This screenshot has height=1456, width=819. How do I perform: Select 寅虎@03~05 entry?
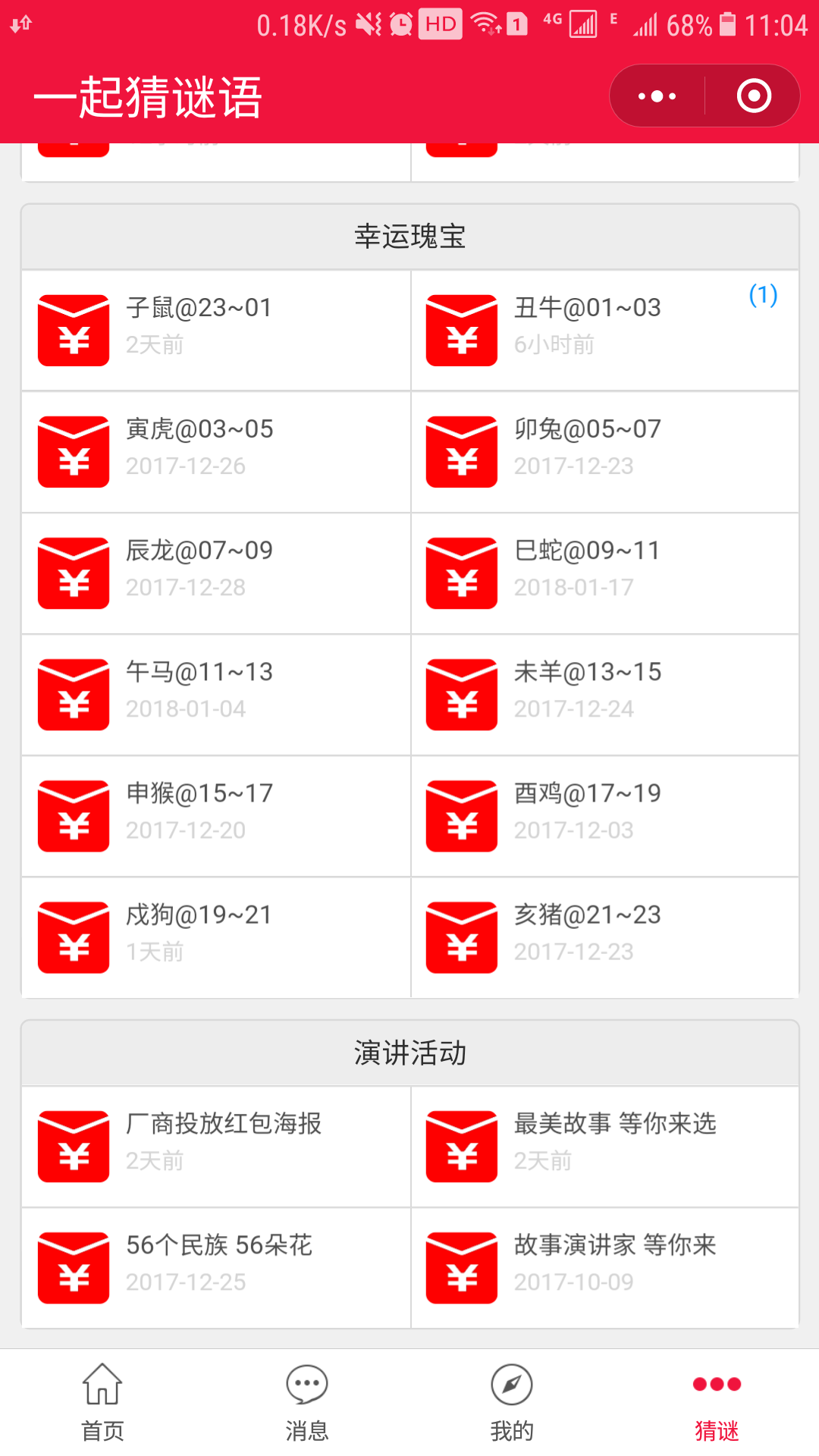click(216, 452)
